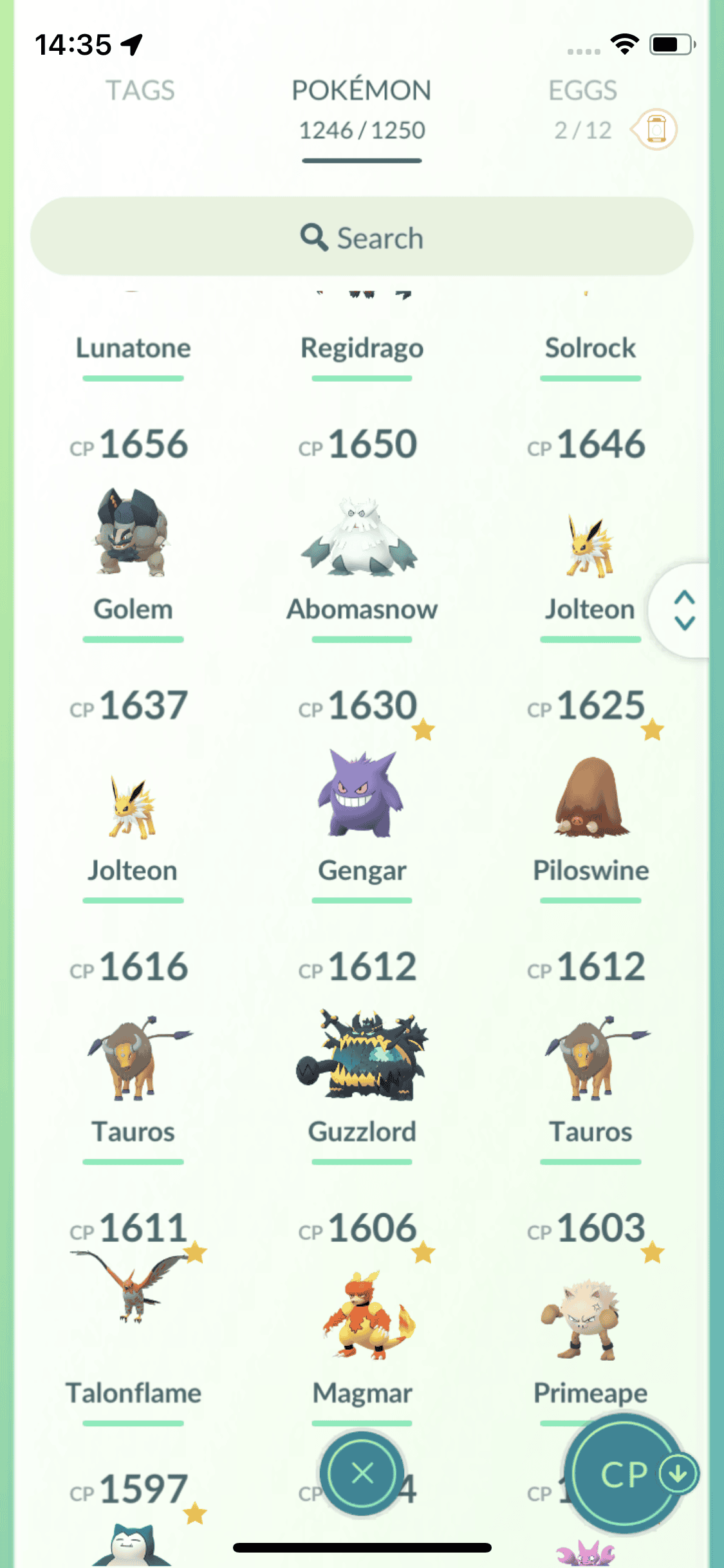The image size is (724, 1568).
Task: Open the egg incubator icon
Action: click(x=655, y=129)
